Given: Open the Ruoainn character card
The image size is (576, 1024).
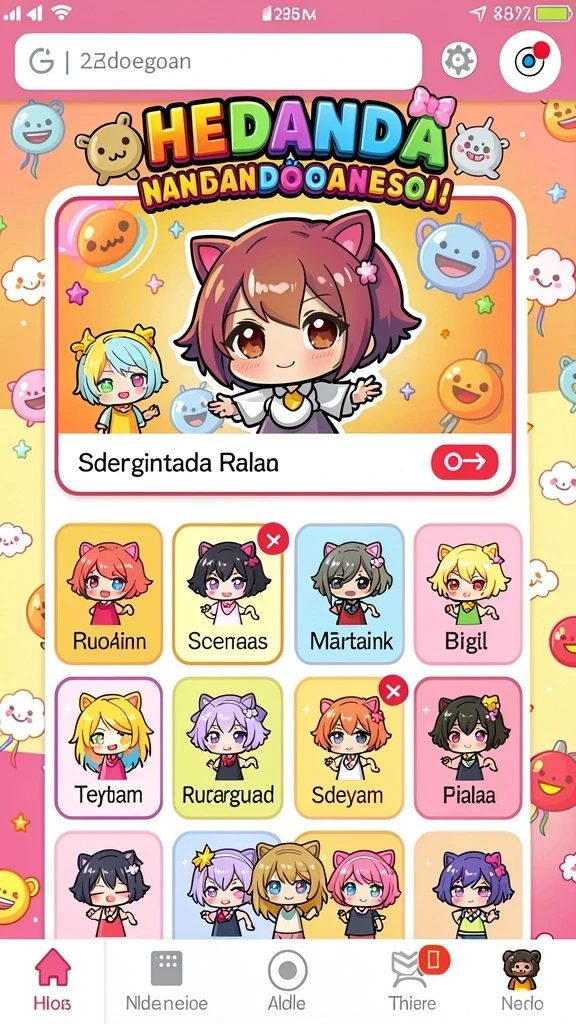Looking at the screenshot, I should tap(108, 594).
